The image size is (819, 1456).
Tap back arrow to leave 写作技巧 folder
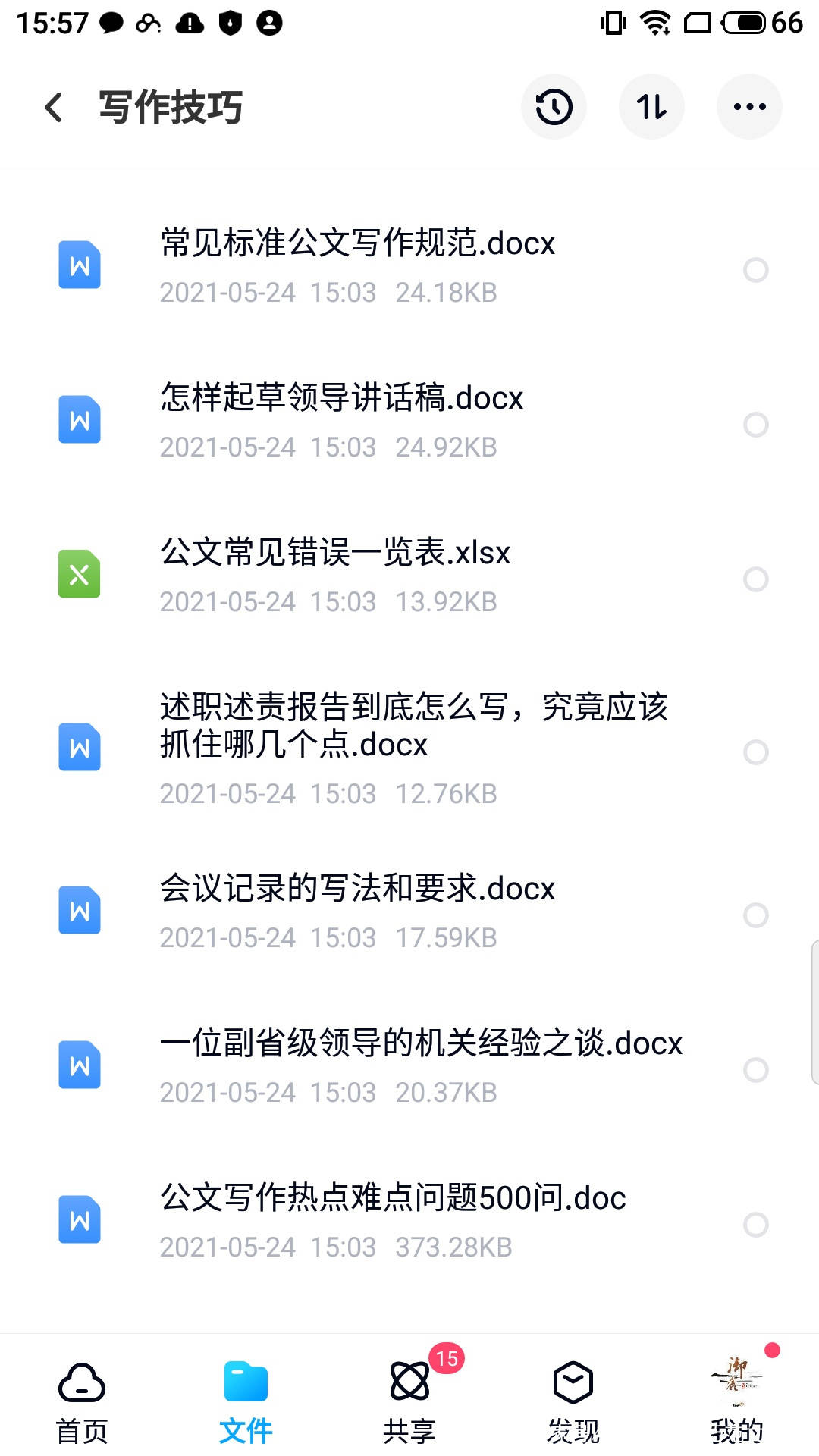coord(54,107)
